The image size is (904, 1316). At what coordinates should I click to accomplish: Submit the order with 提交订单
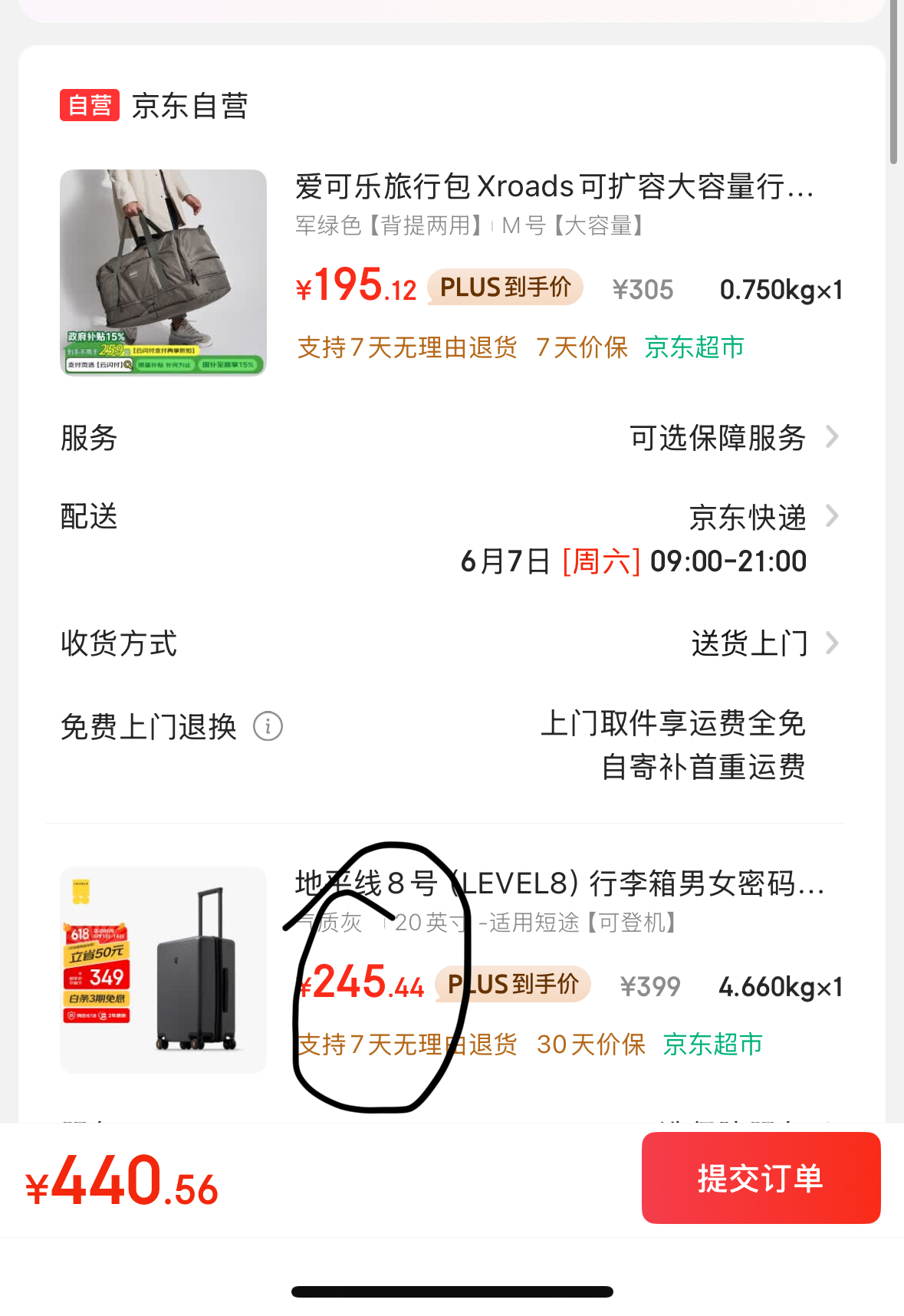click(x=761, y=1178)
